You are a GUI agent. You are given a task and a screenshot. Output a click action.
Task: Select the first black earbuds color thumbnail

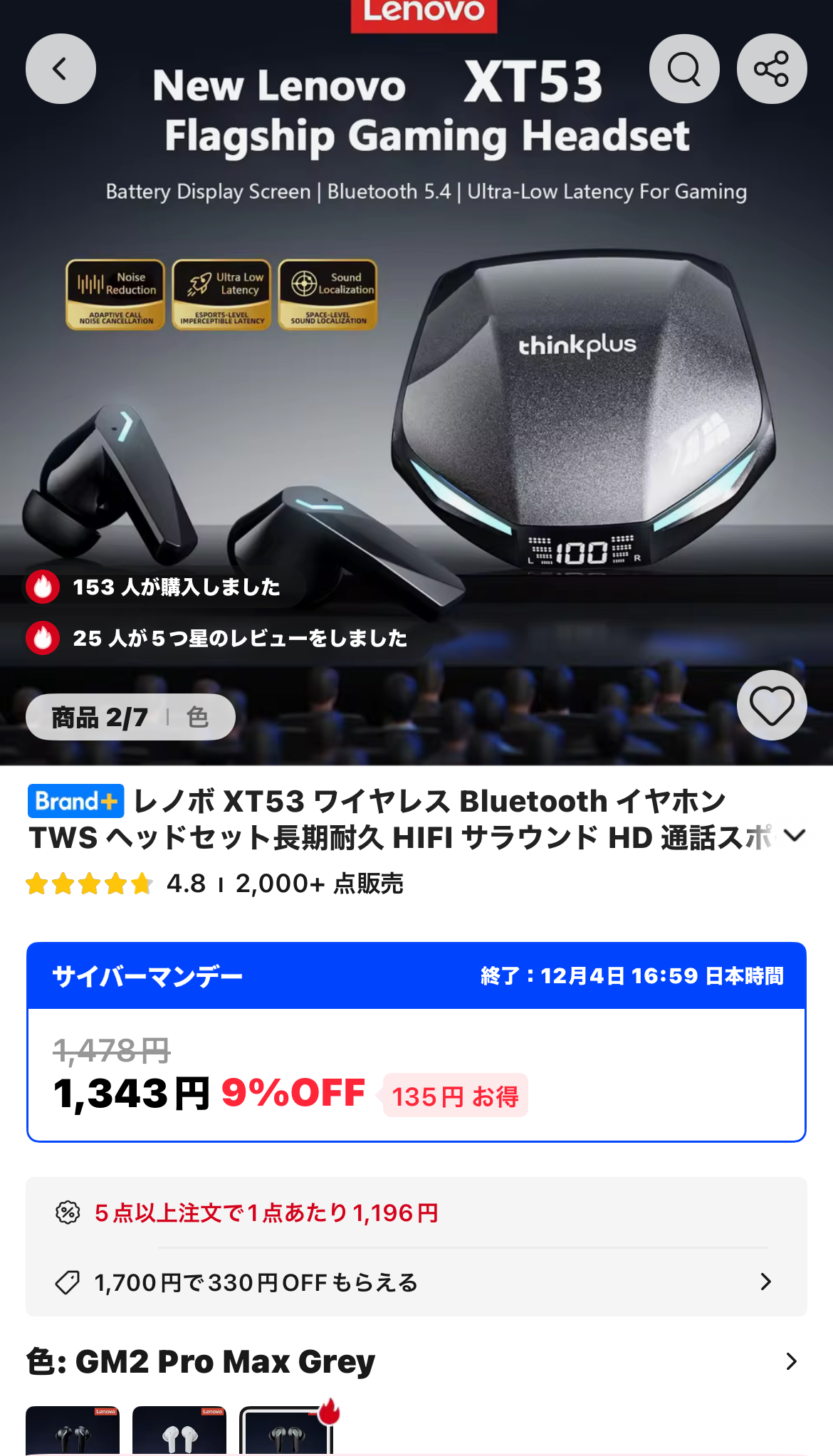pos(73,1431)
